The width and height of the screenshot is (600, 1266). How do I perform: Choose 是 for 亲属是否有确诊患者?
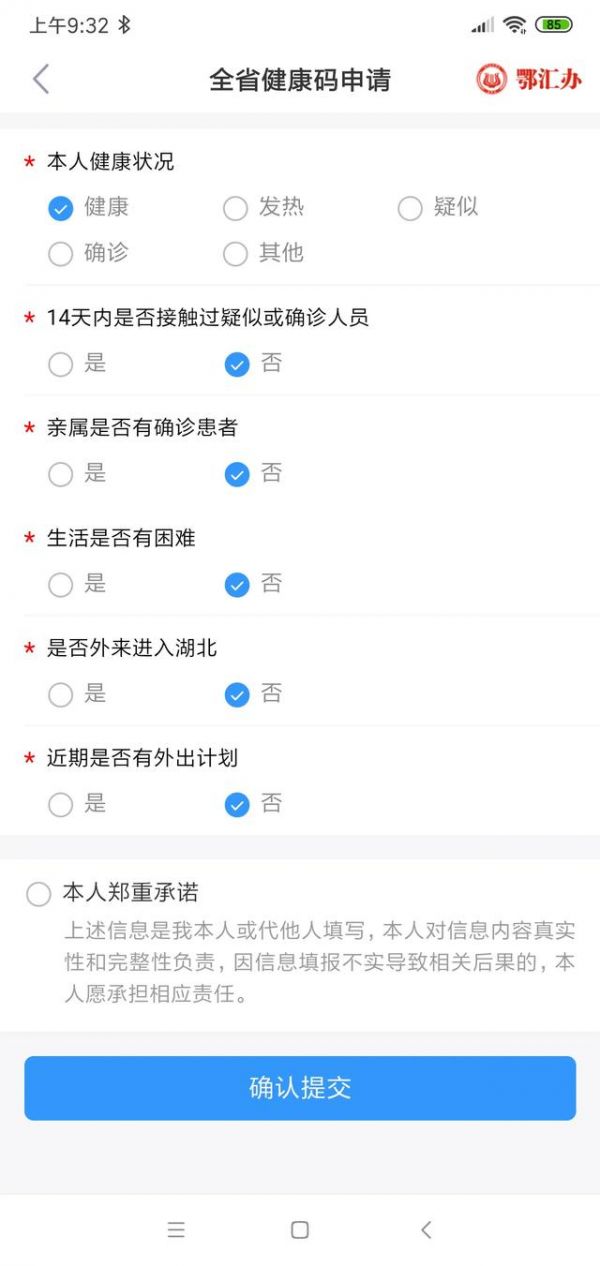[x=61, y=474]
